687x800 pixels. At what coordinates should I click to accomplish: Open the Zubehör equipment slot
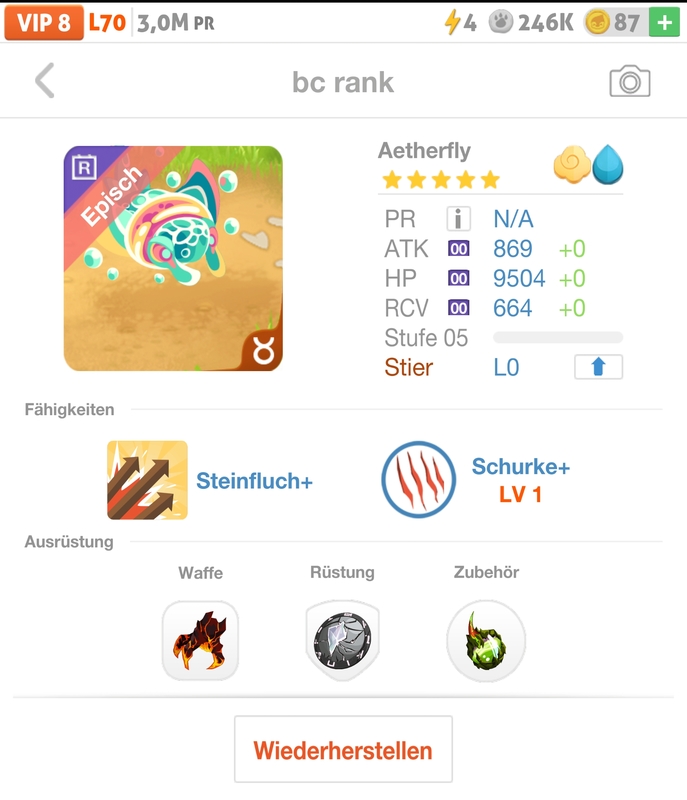click(x=486, y=641)
